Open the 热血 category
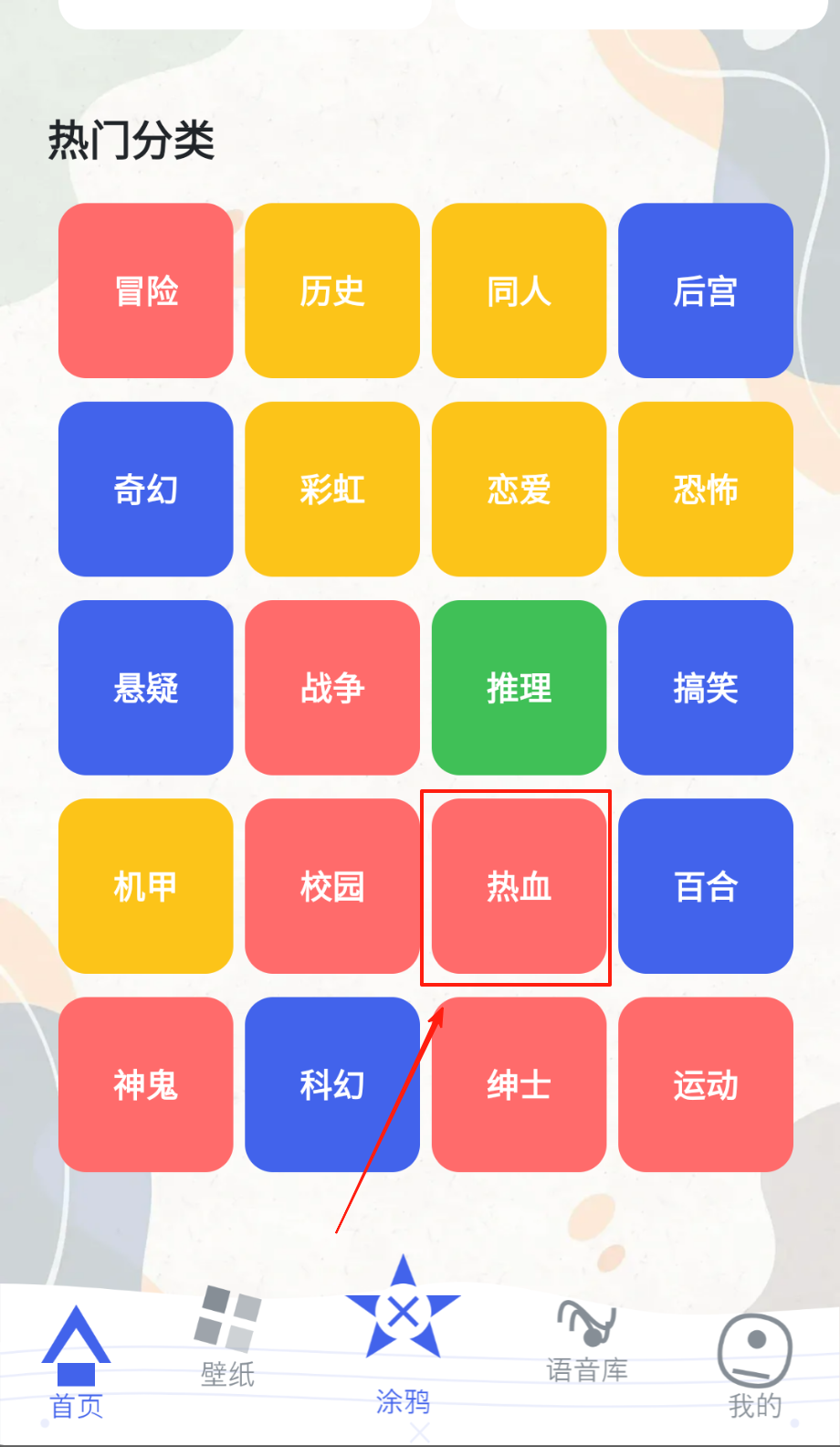The width and height of the screenshot is (840, 1447). click(x=519, y=885)
